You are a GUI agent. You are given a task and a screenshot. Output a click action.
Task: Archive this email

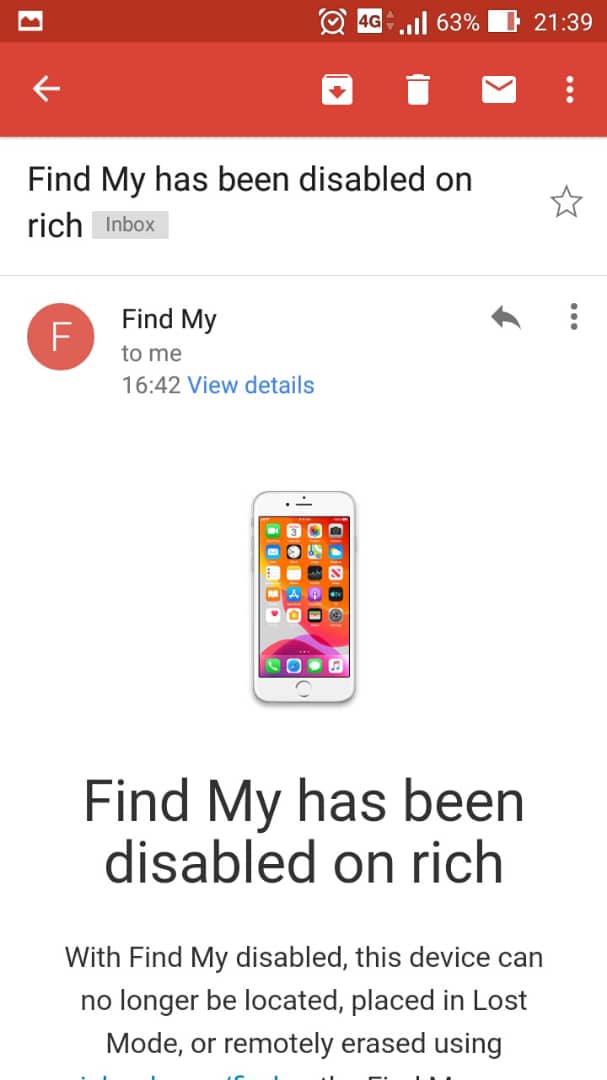pyautogui.click(x=337, y=90)
